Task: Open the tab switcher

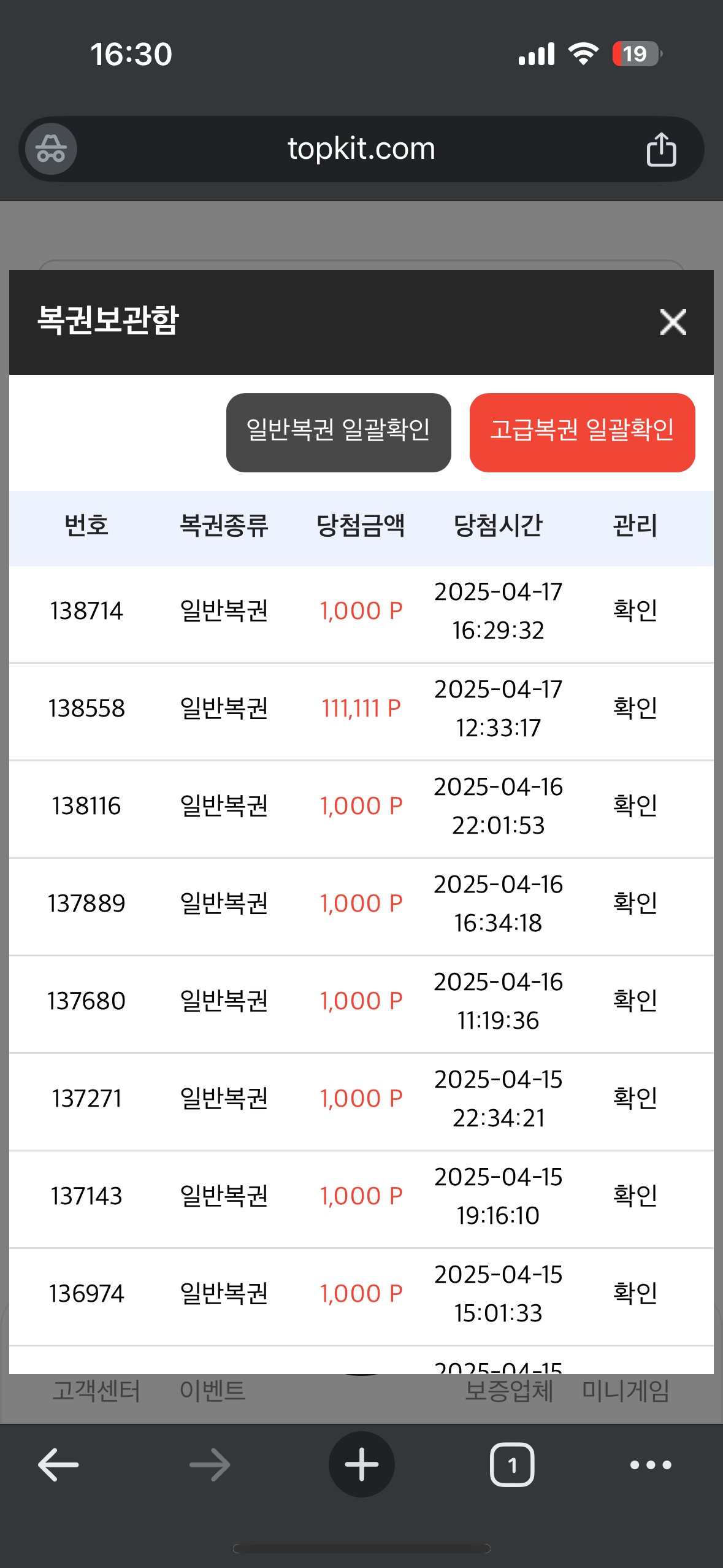Action: (512, 1465)
